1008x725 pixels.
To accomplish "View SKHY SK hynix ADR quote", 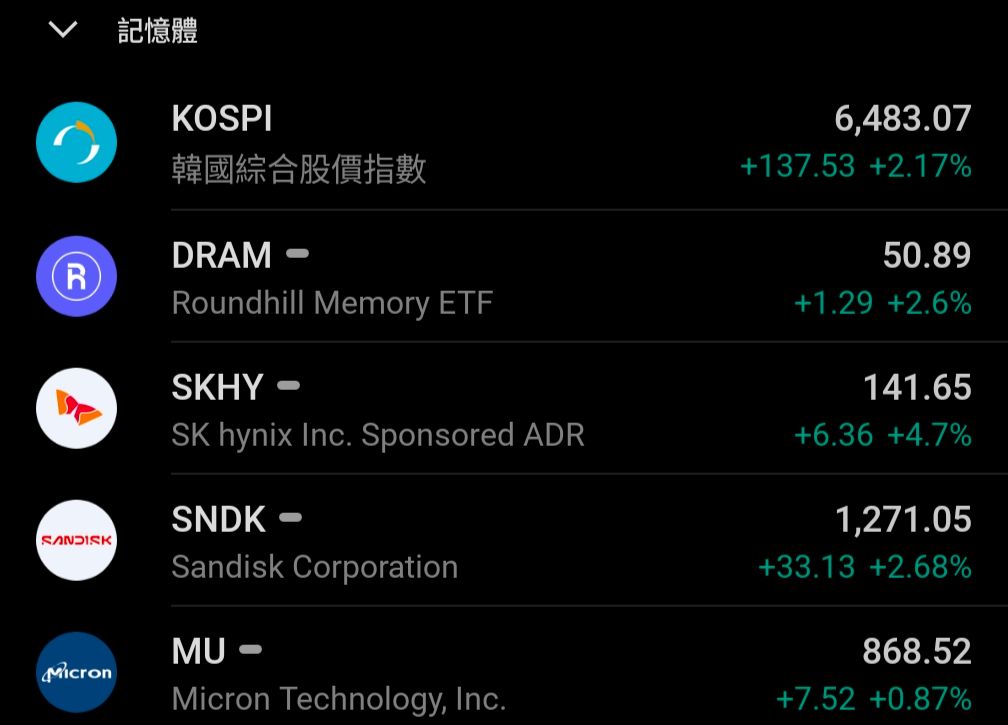I will [504, 409].
